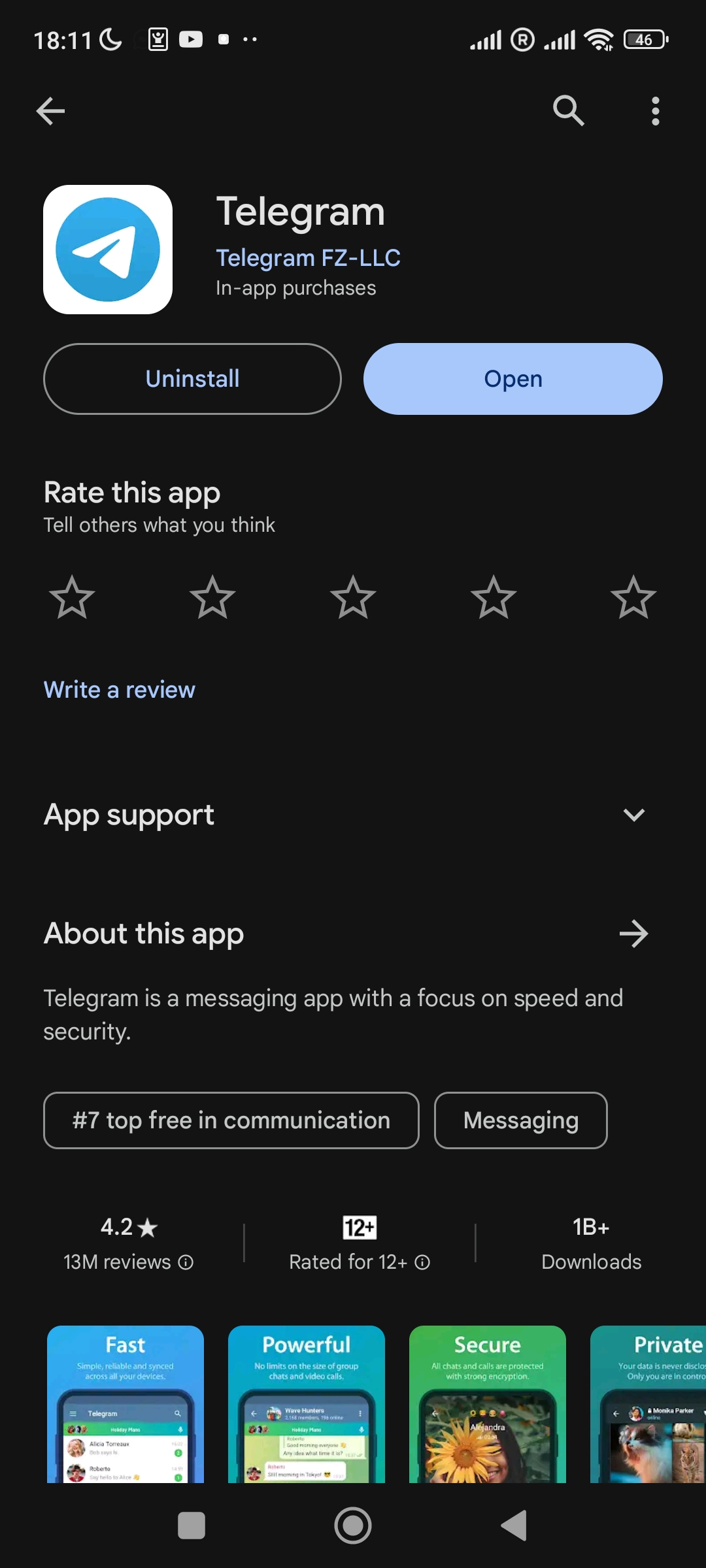Open Telegram with the Open button

pos(513,379)
